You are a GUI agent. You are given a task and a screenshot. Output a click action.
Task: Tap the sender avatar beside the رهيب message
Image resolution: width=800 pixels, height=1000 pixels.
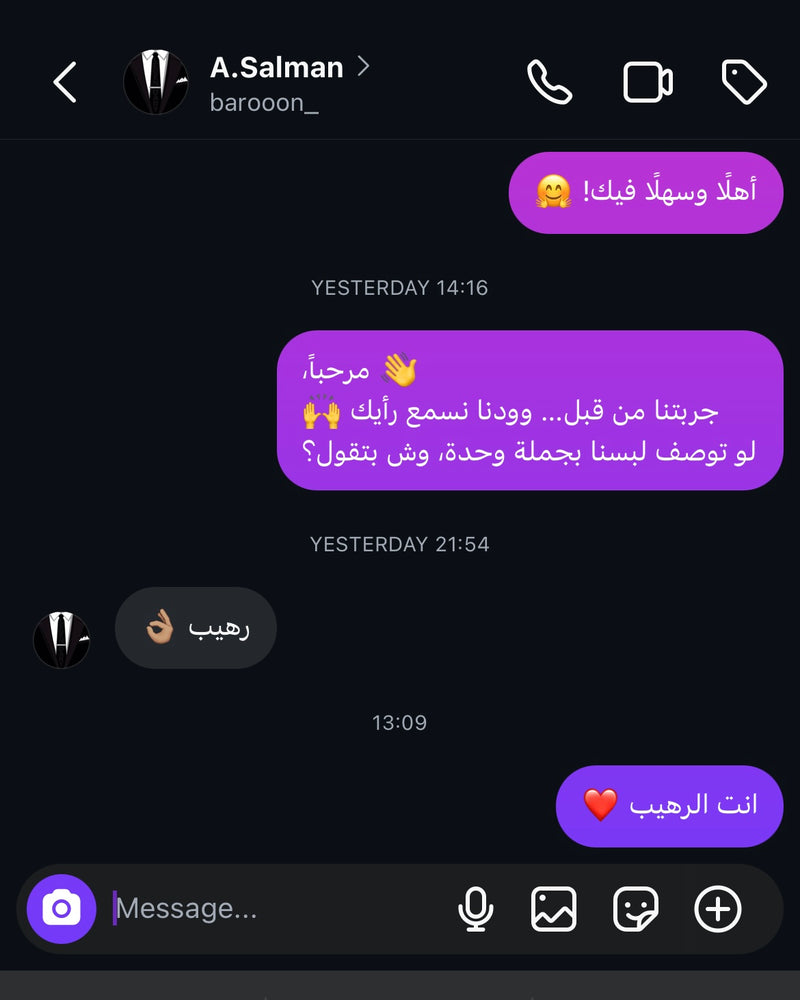[x=62, y=640]
